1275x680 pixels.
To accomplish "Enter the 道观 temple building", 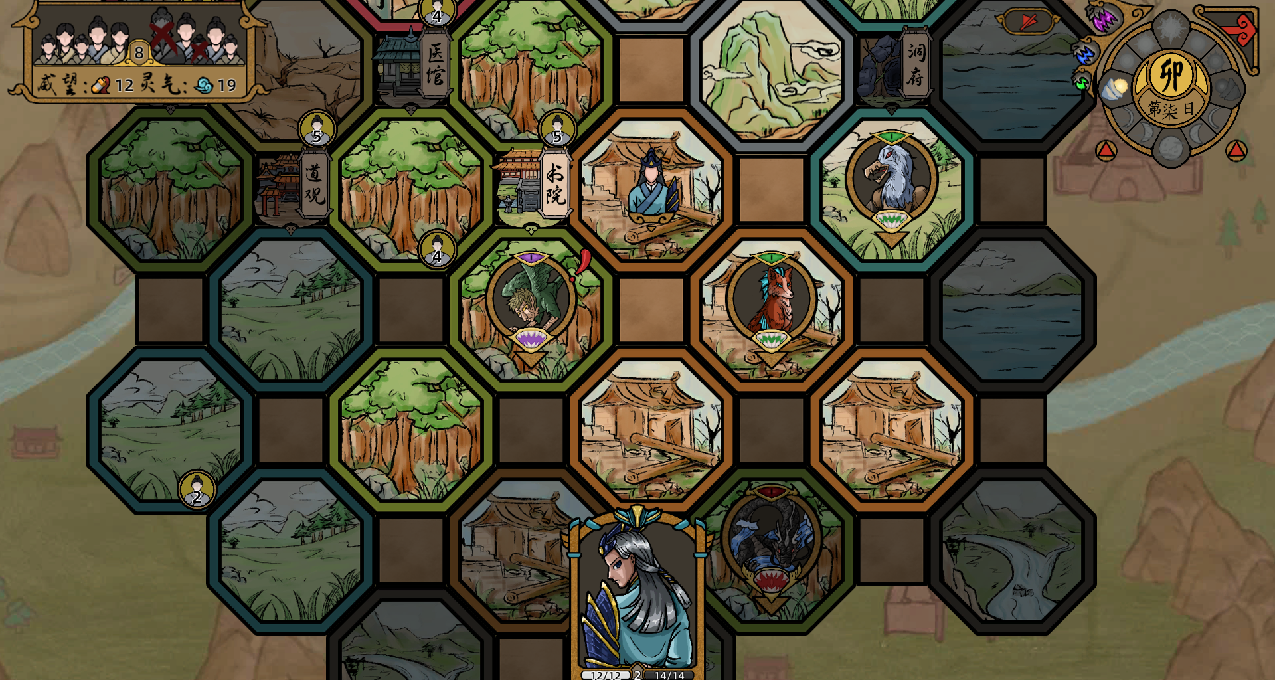I will (291, 186).
